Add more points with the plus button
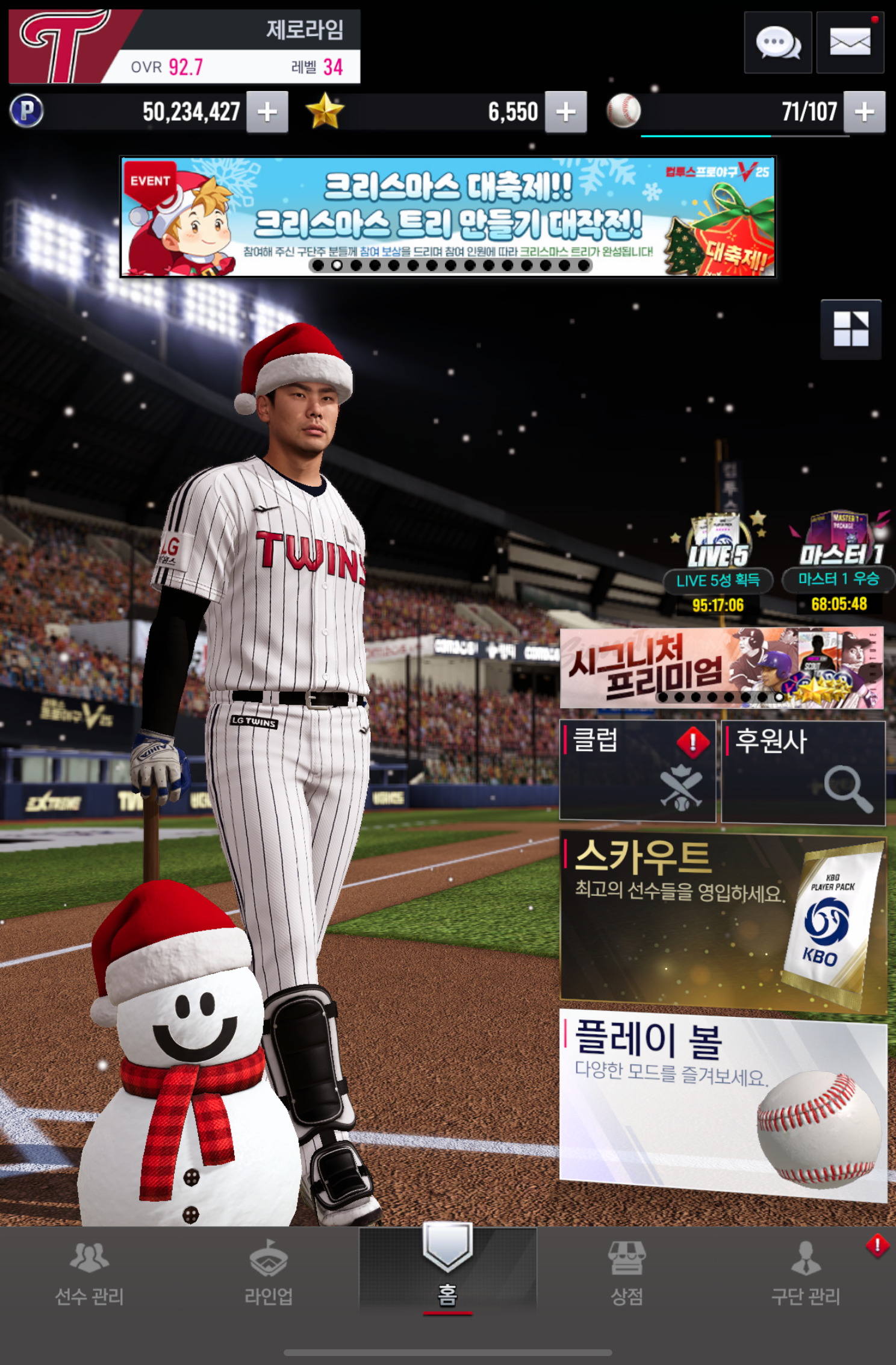 coord(267,112)
